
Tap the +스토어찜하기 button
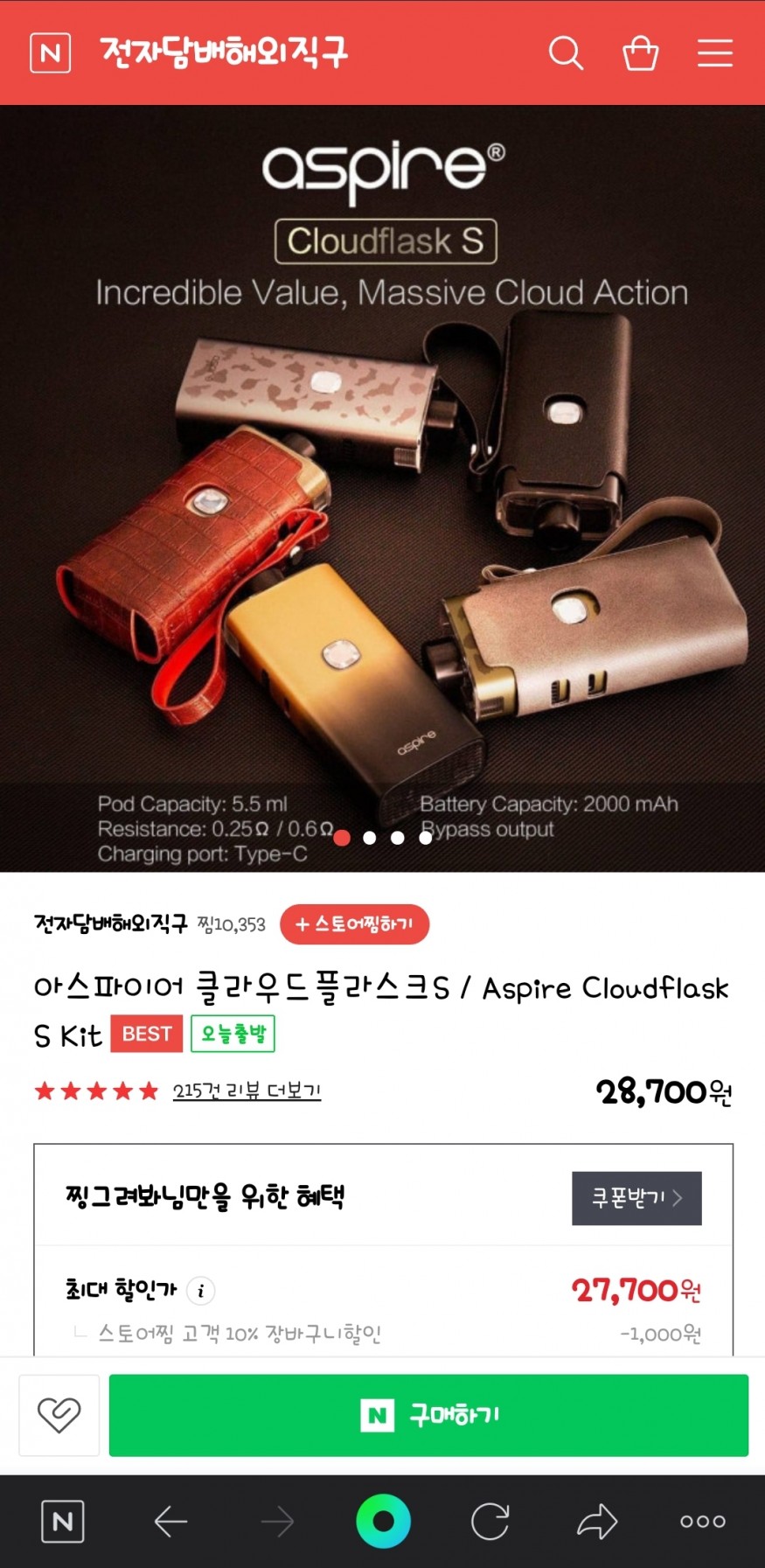354,924
